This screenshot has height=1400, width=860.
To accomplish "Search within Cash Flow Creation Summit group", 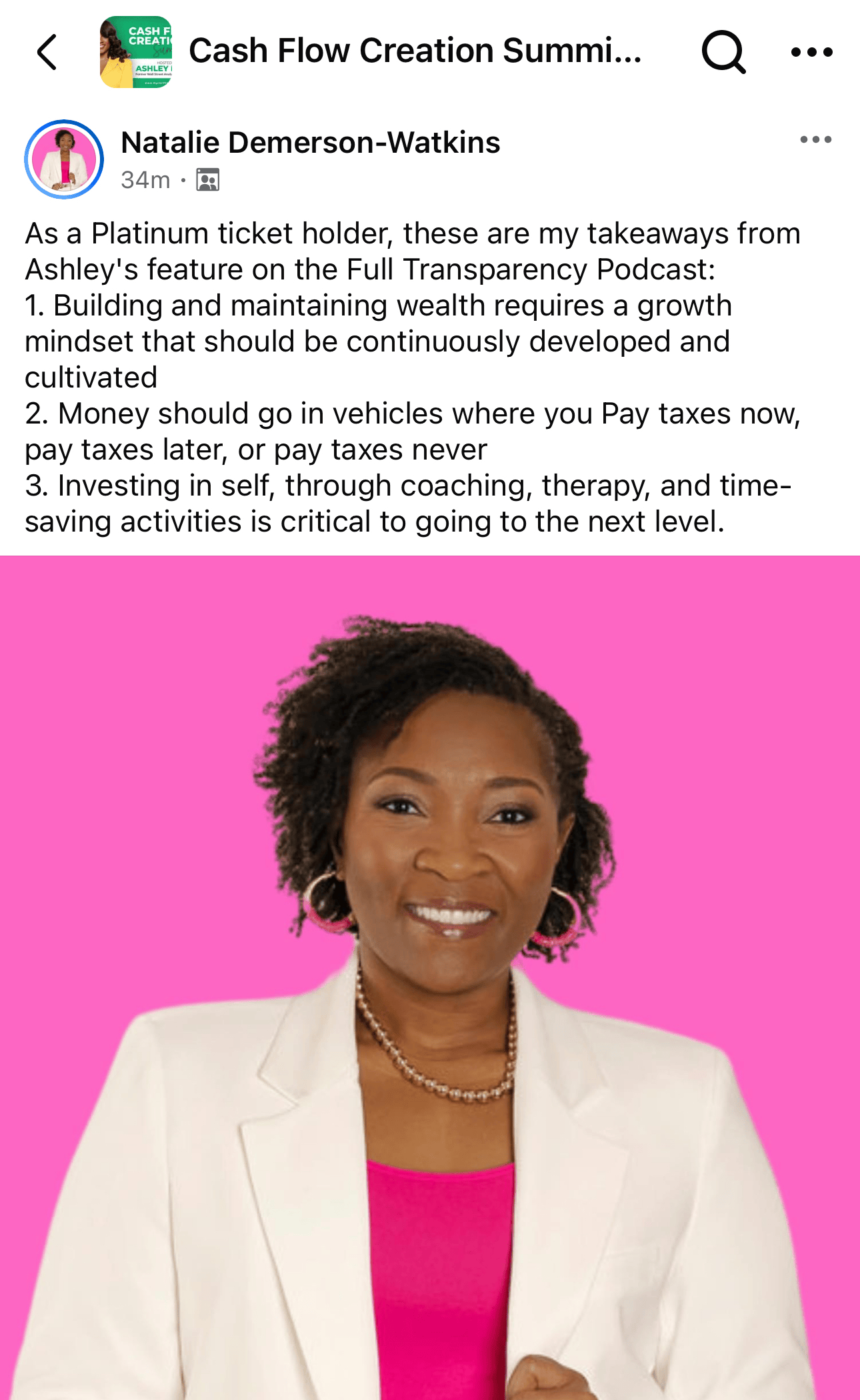I will pos(723,51).
